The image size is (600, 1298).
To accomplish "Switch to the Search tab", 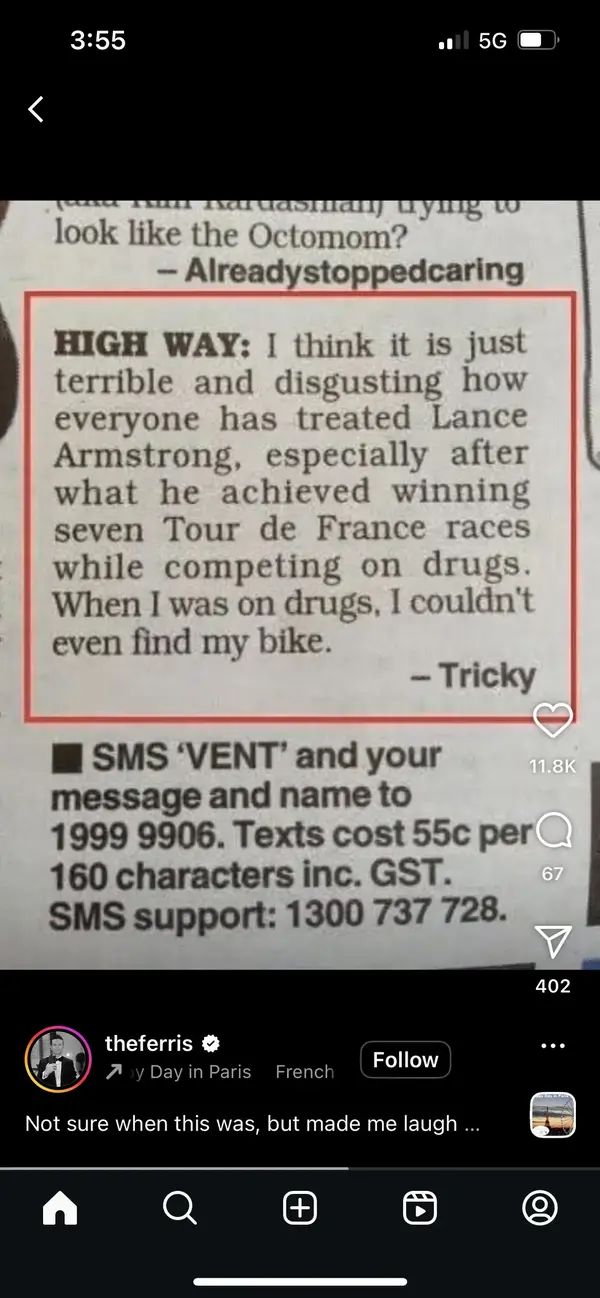I will pyautogui.click(x=179, y=1209).
